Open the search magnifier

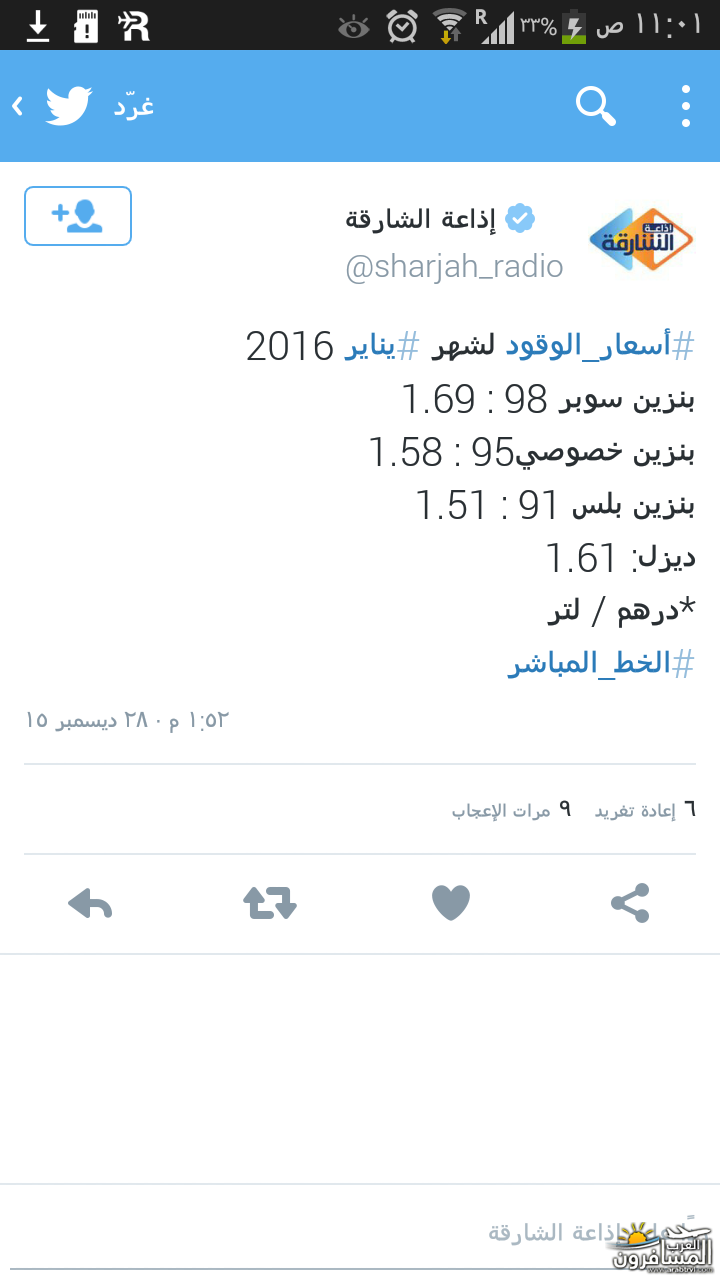pyautogui.click(x=595, y=106)
